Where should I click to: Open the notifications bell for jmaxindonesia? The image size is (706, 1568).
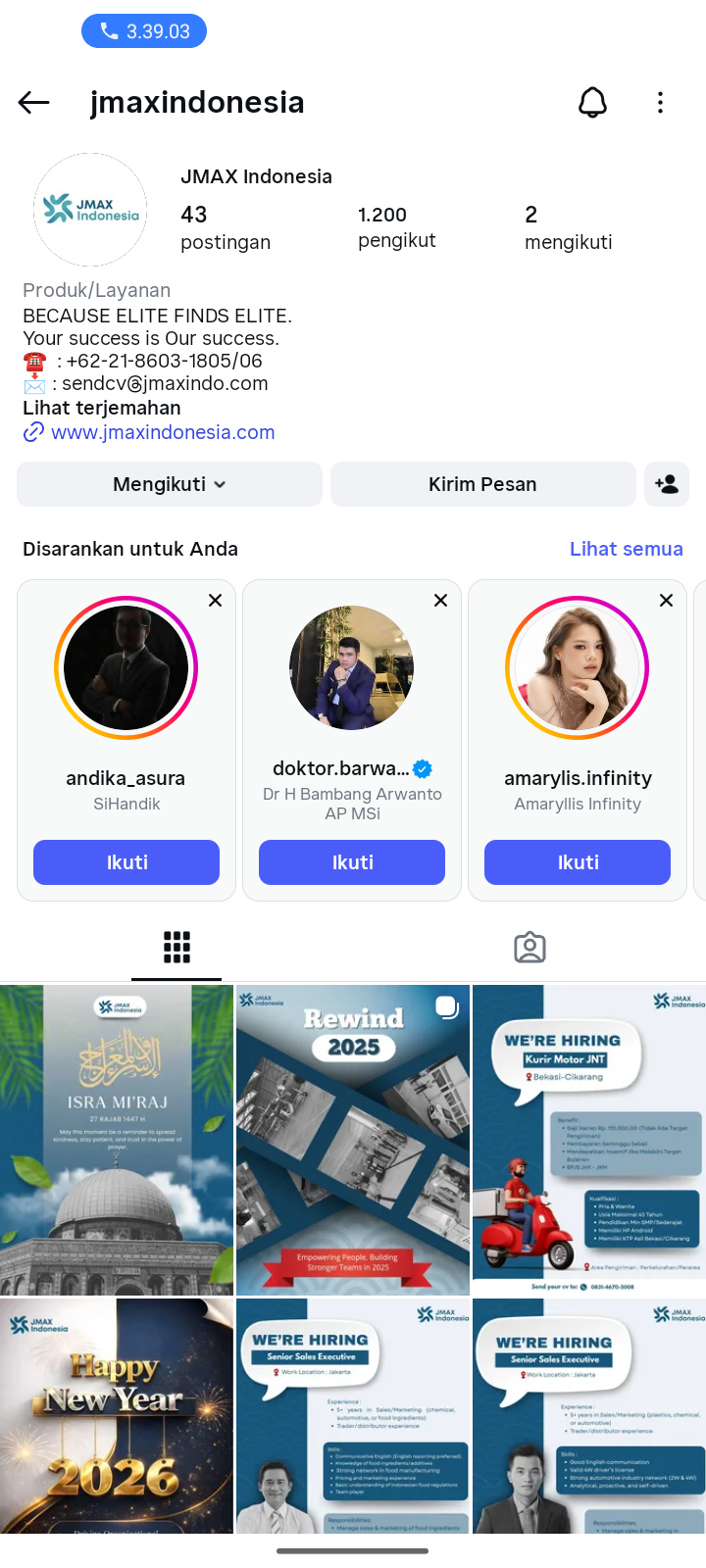coord(592,102)
